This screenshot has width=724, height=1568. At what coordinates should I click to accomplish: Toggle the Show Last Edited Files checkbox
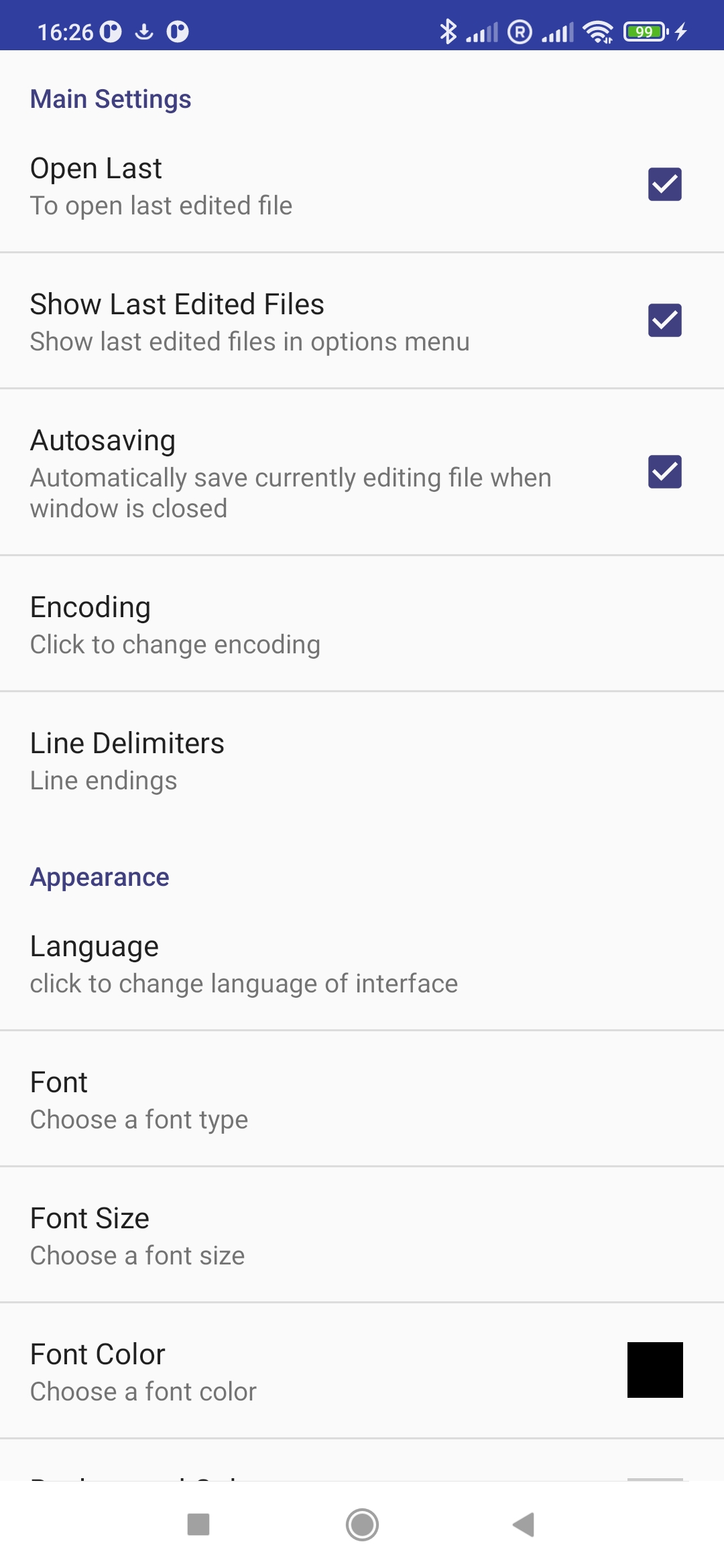[664, 320]
